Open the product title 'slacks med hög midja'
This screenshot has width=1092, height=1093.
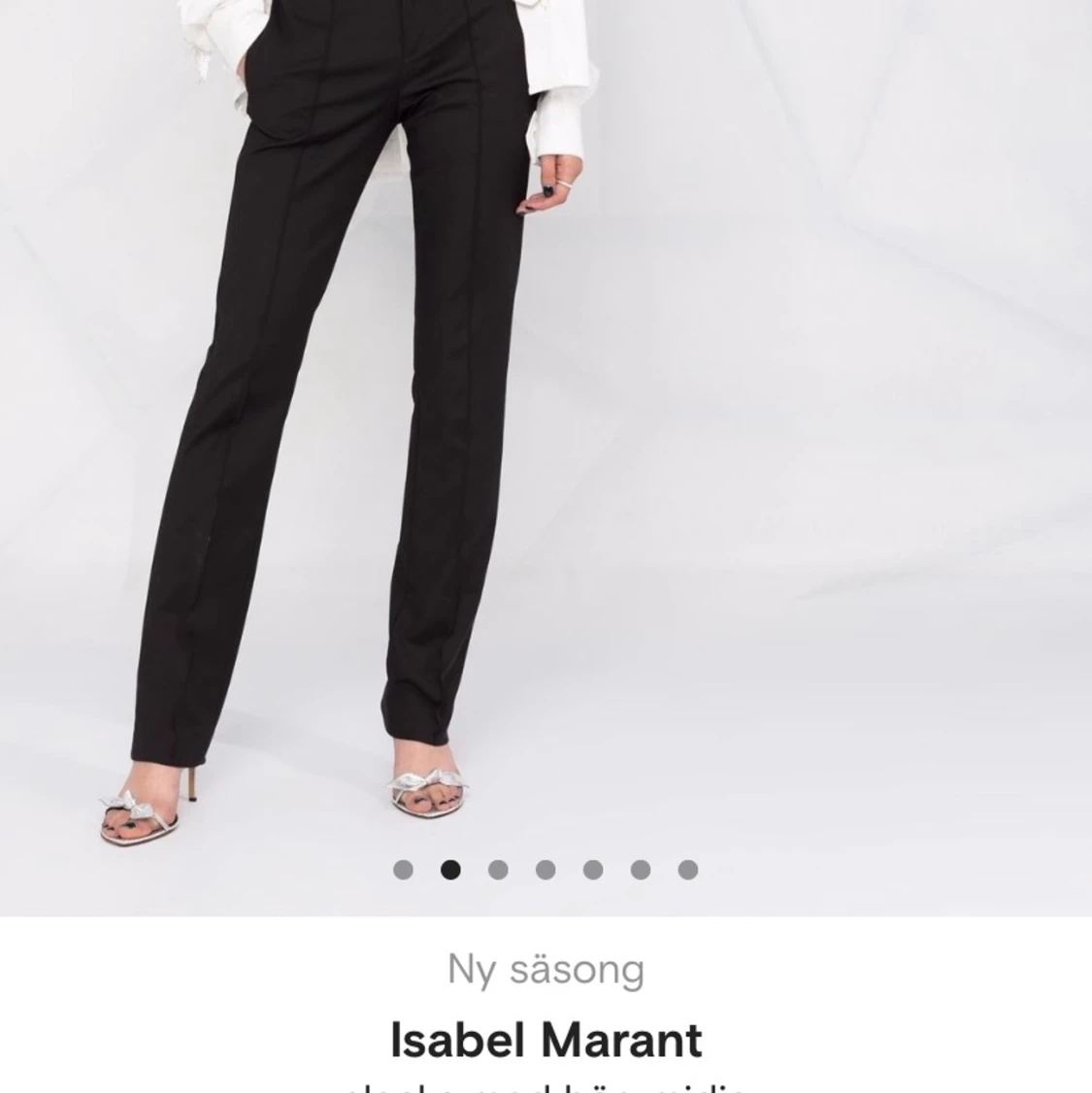point(546,1085)
